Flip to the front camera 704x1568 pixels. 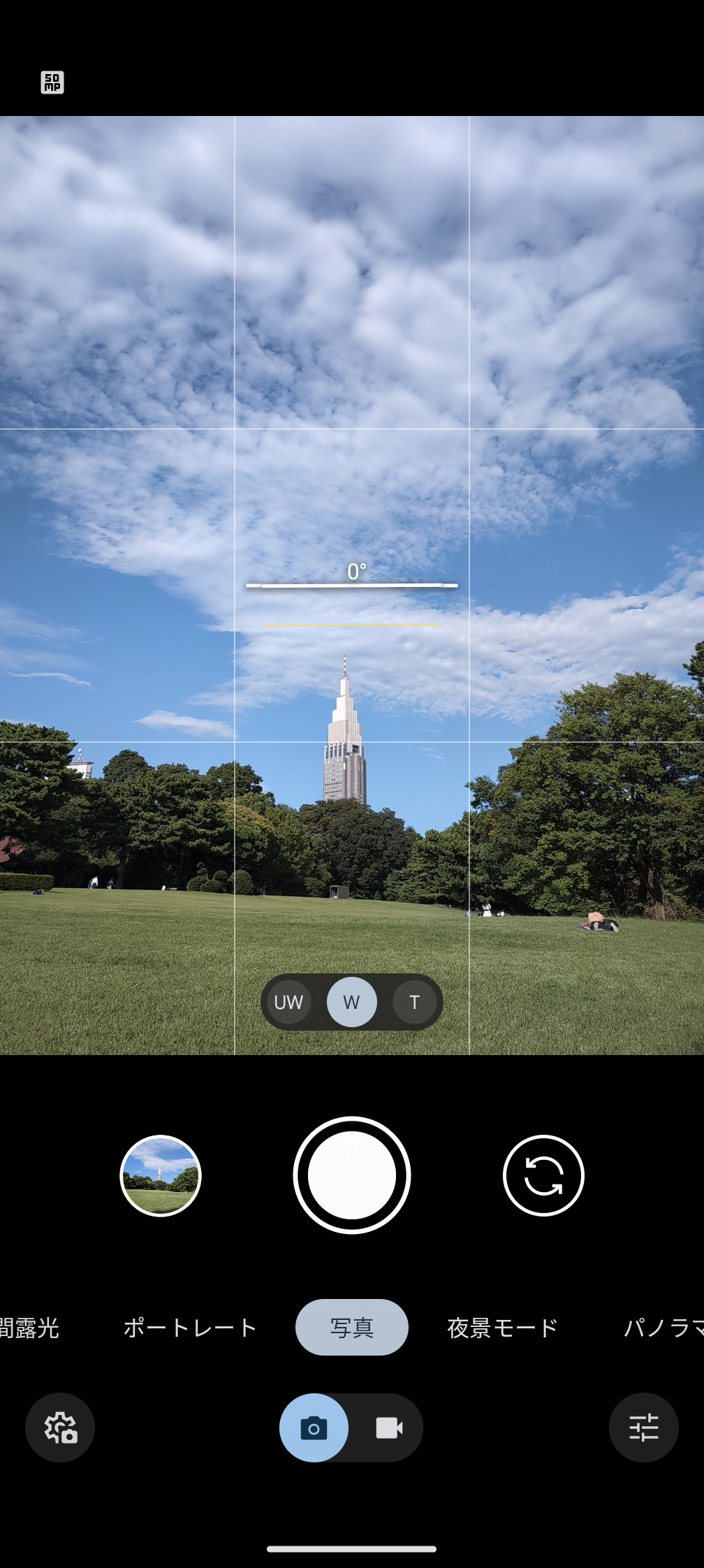pyautogui.click(x=543, y=1175)
